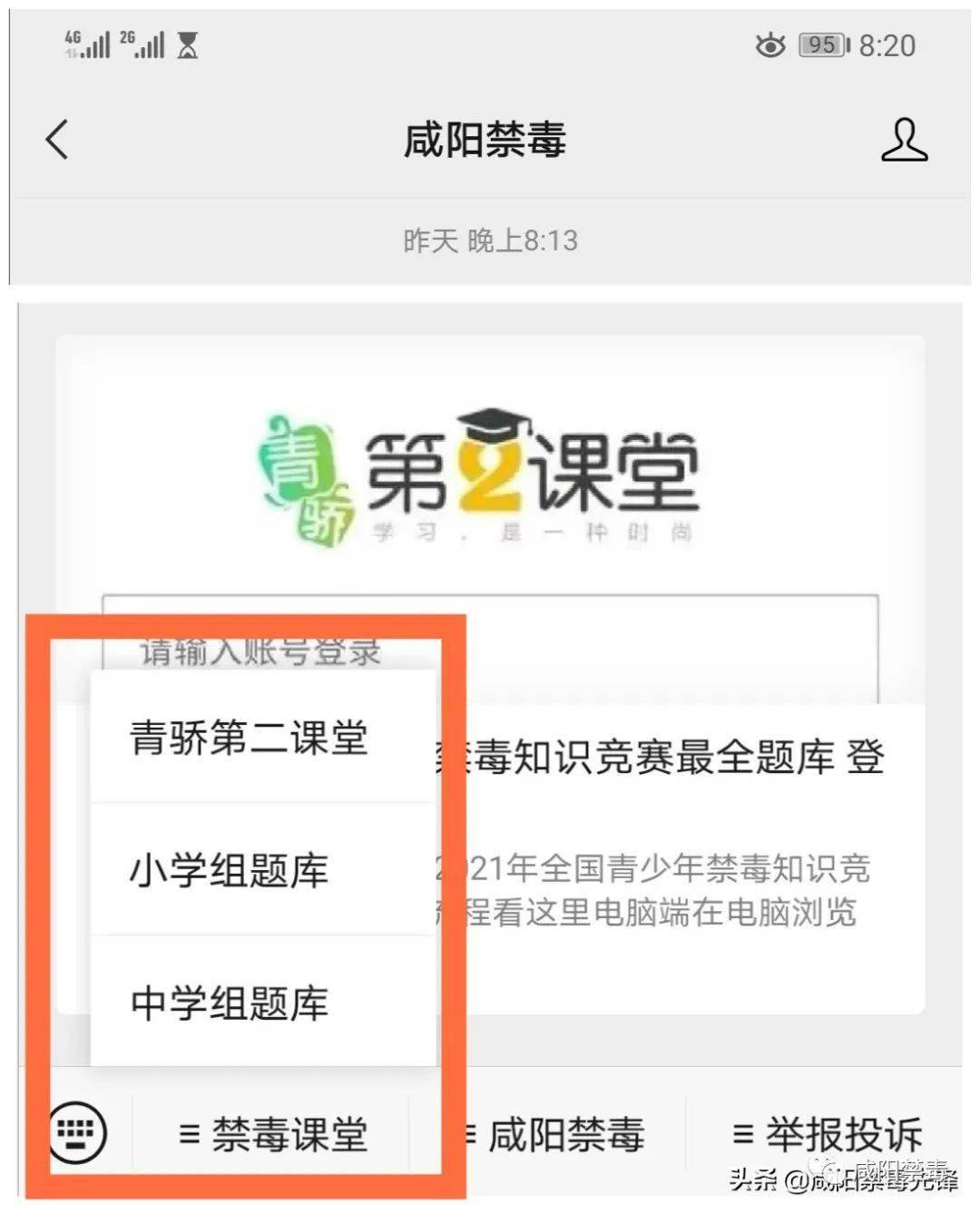This screenshot has width=980, height=1214.
Task: Open the account profile icon
Action: 904,140
